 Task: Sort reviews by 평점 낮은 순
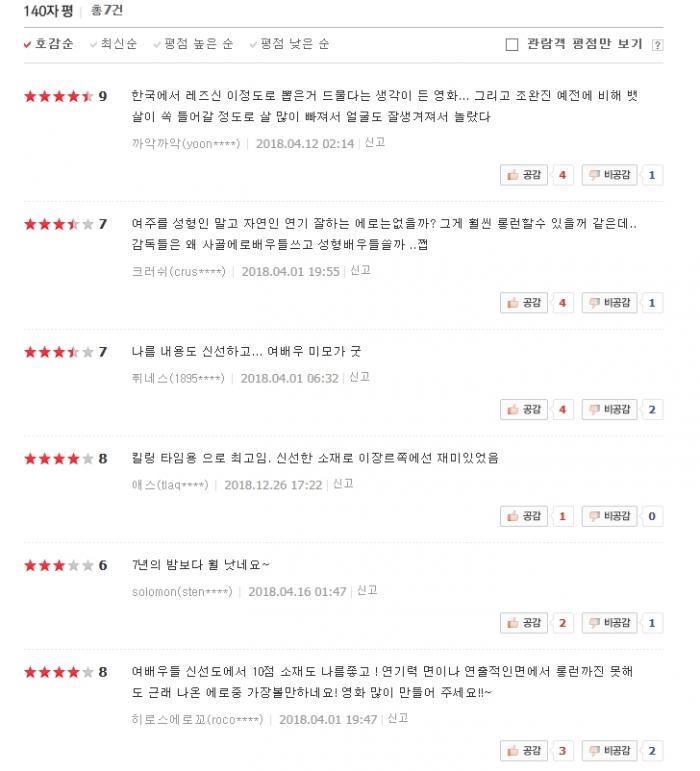tap(294, 44)
